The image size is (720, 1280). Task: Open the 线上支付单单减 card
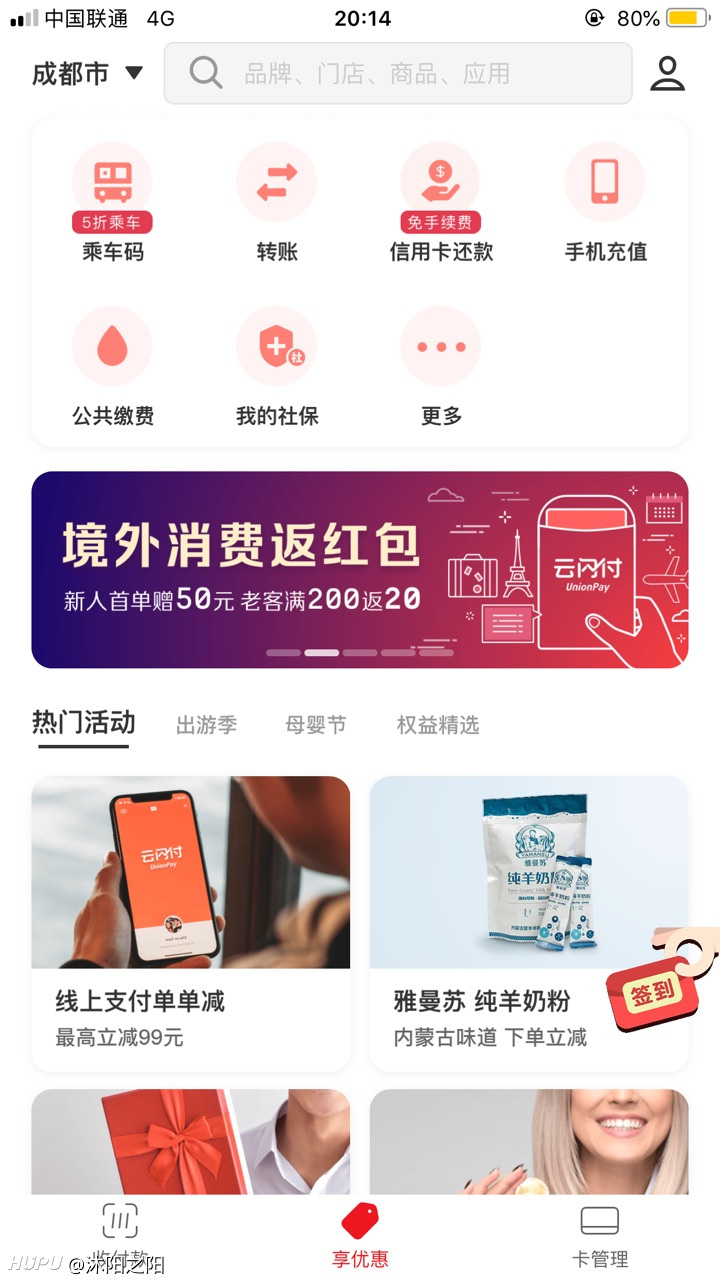[191, 923]
